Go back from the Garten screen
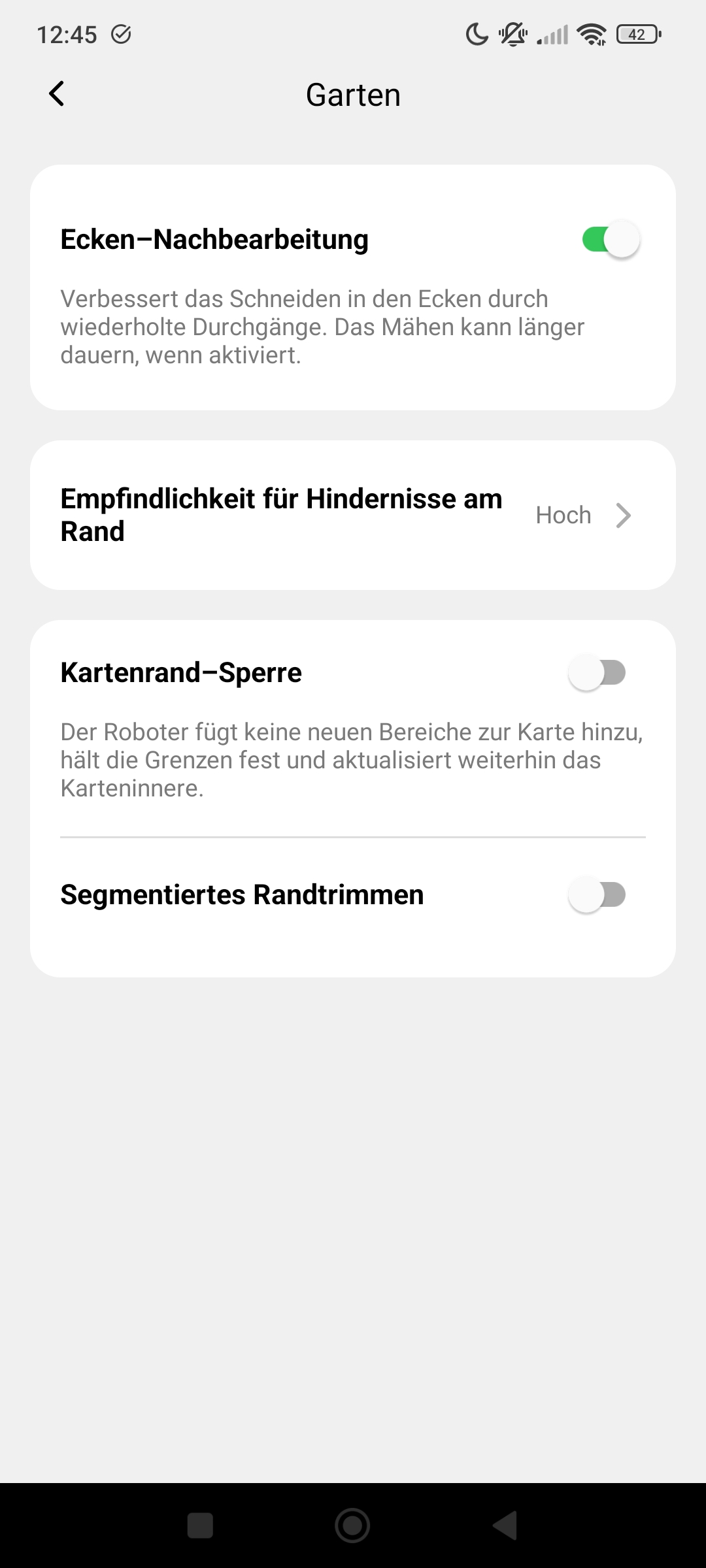The height and width of the screenshot is (1568, 706). pyautogui.click(x=58, y=94)
